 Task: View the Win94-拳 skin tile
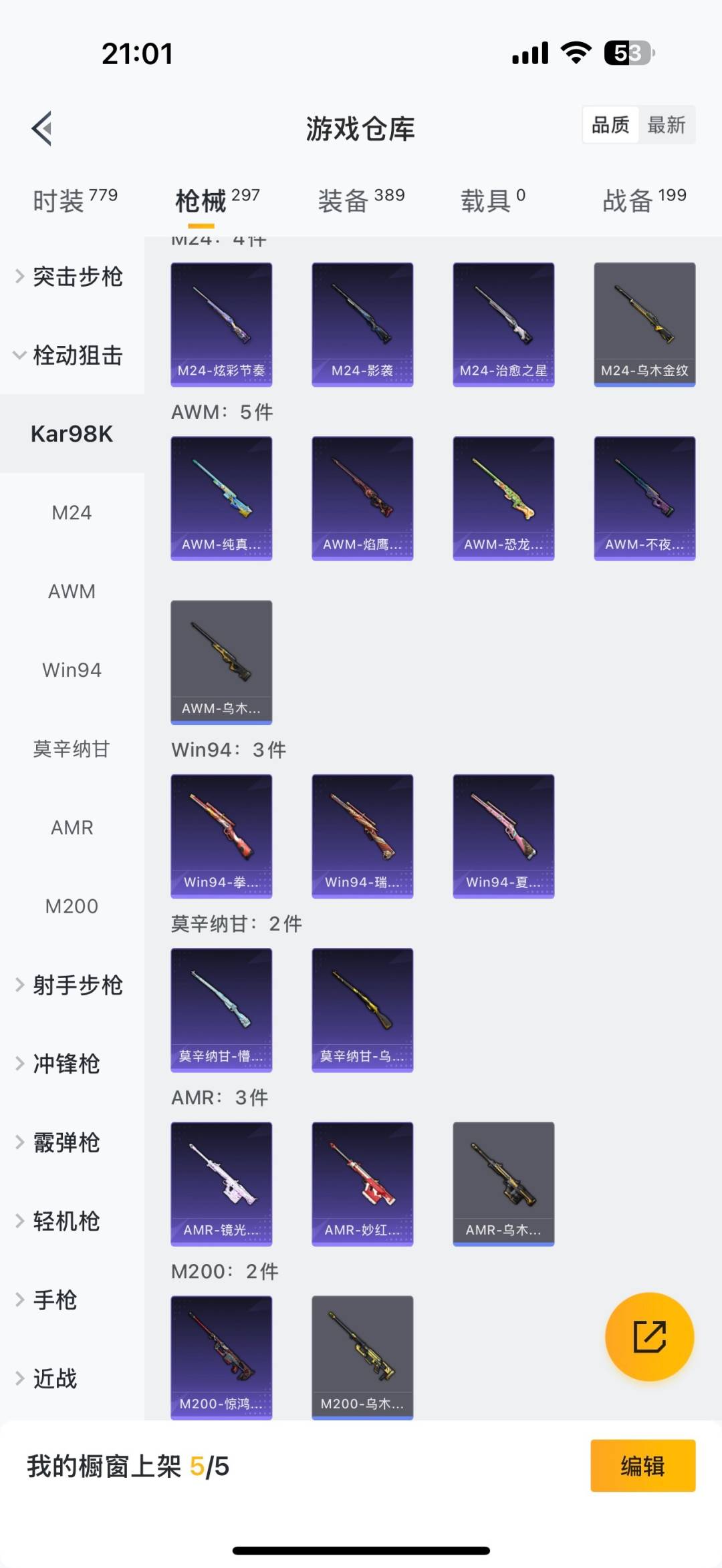click(221, 836)
